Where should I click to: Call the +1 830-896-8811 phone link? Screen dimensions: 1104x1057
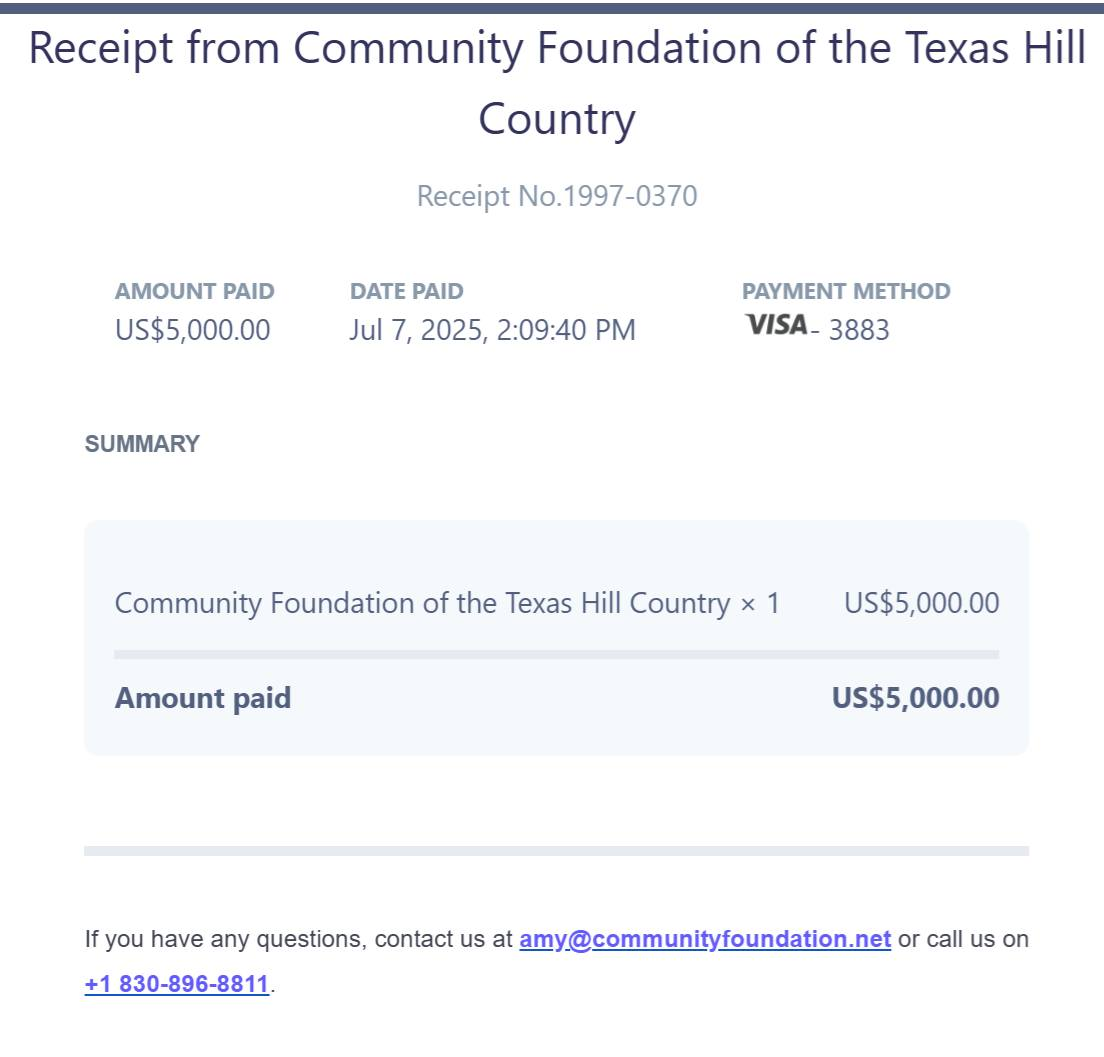tap(177, 983)
